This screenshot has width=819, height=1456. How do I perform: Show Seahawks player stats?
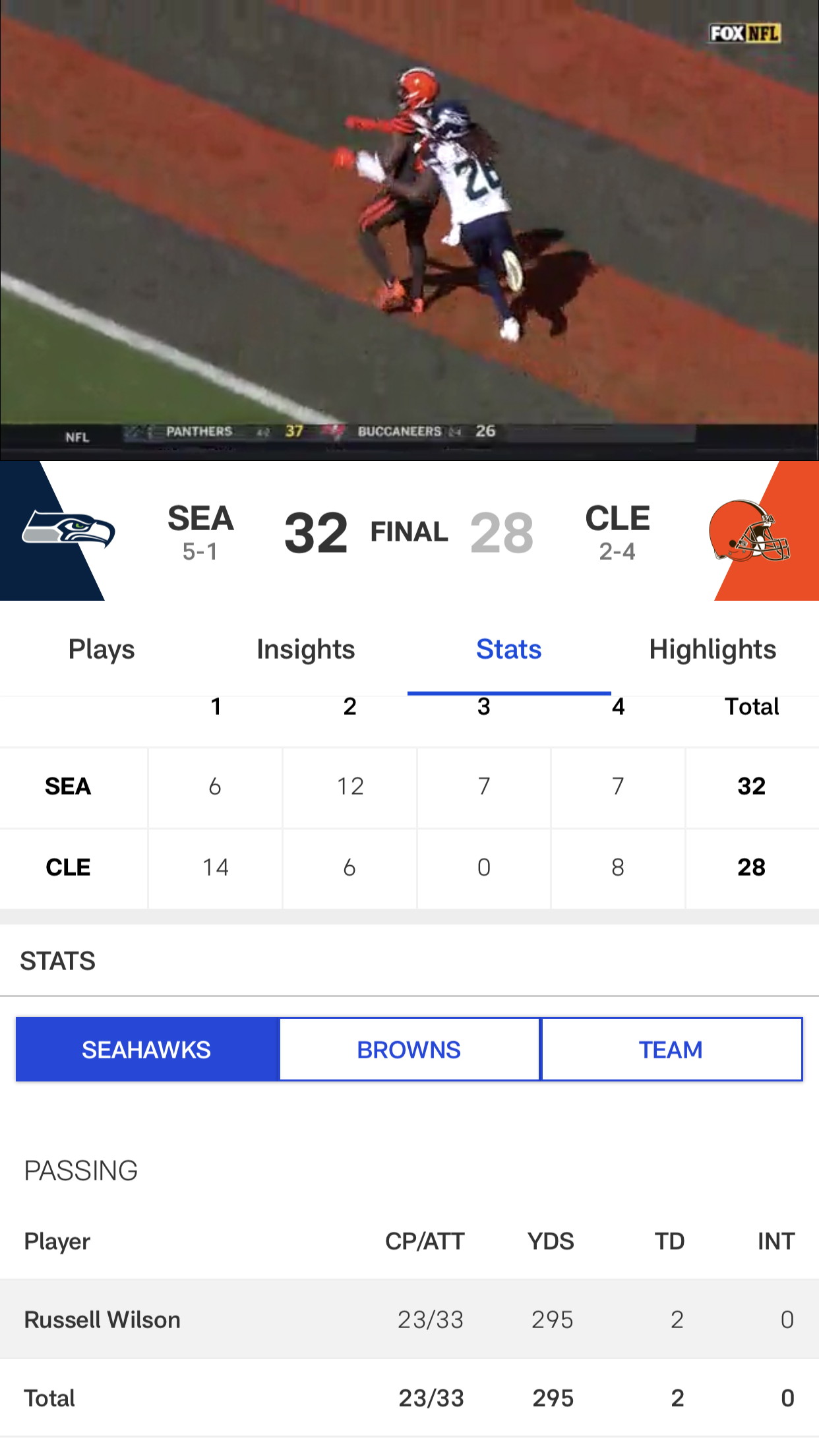tap(147, 1050)
